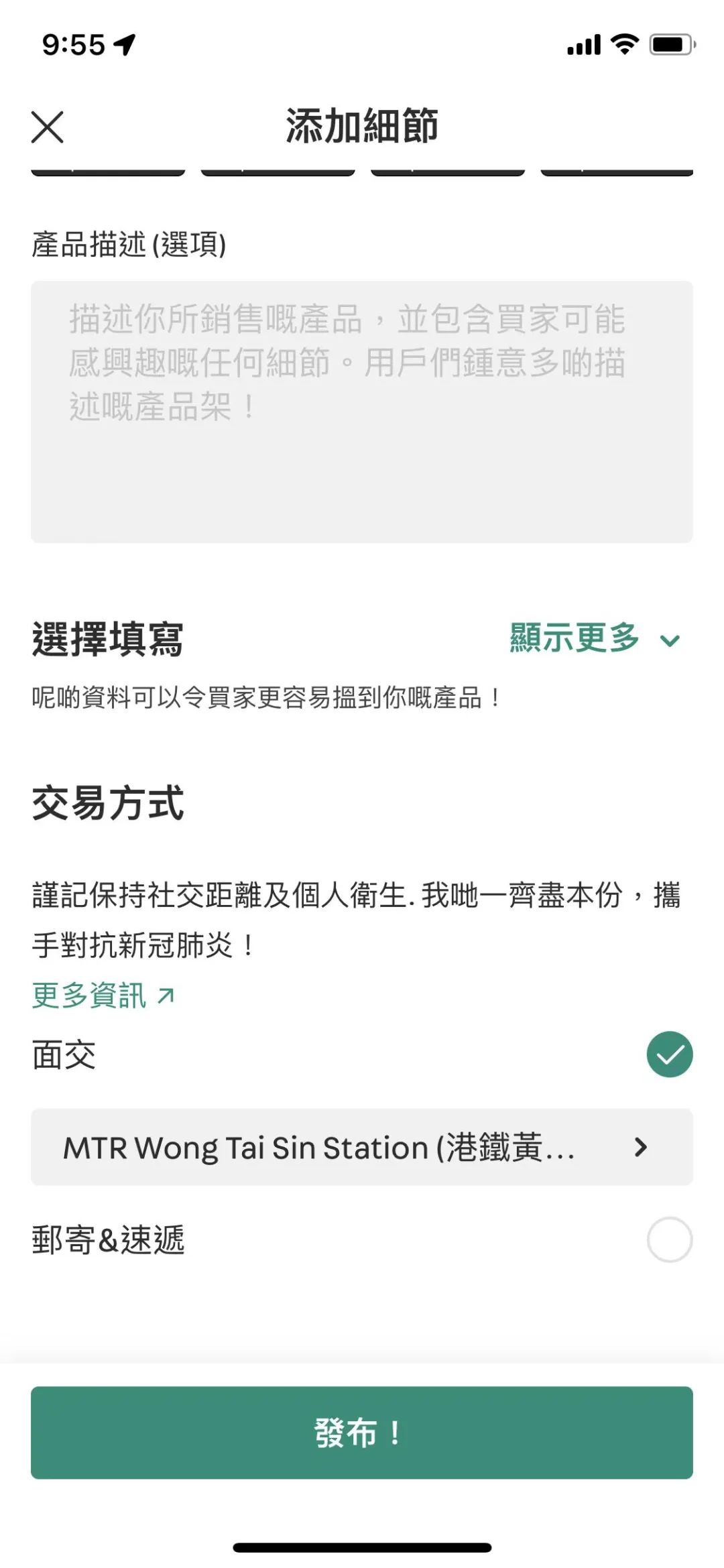Change MTR Wong Tai Sin Station location
This screenshot has width=724, height=1568.
[x=362, y=1147]
